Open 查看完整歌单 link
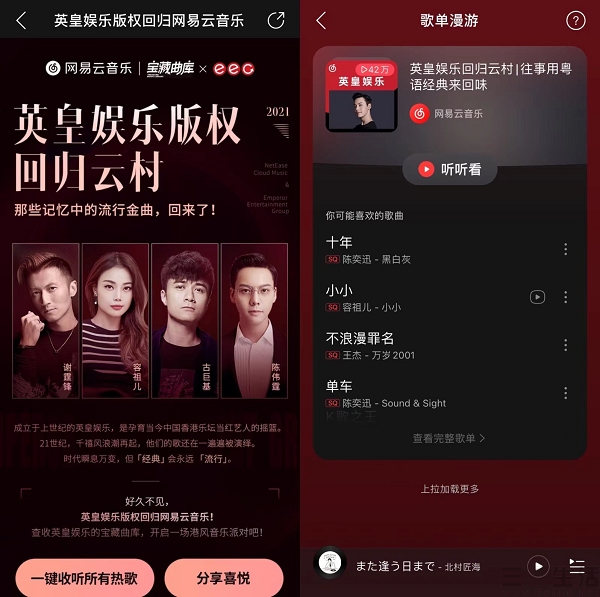This screenshot has width=600, height=597. 449,438
